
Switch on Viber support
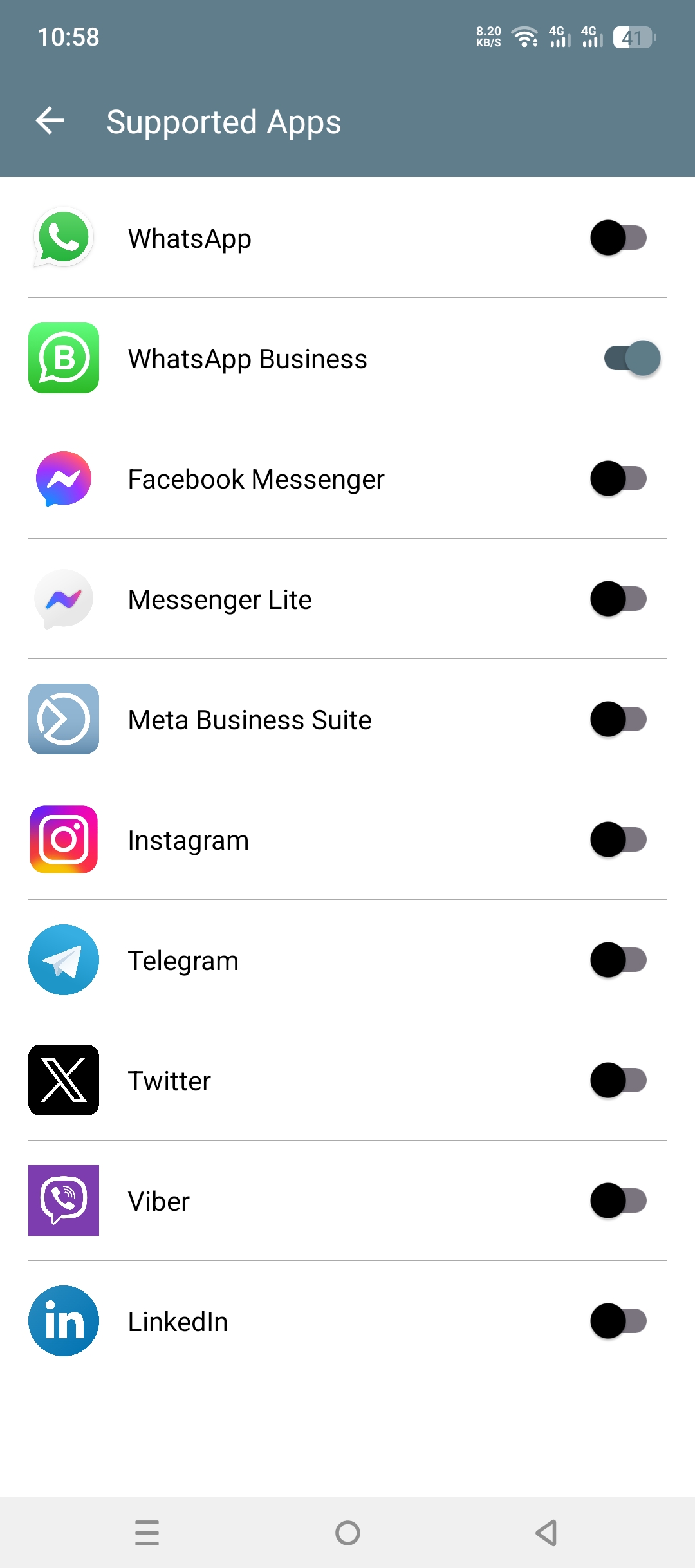618,1201
